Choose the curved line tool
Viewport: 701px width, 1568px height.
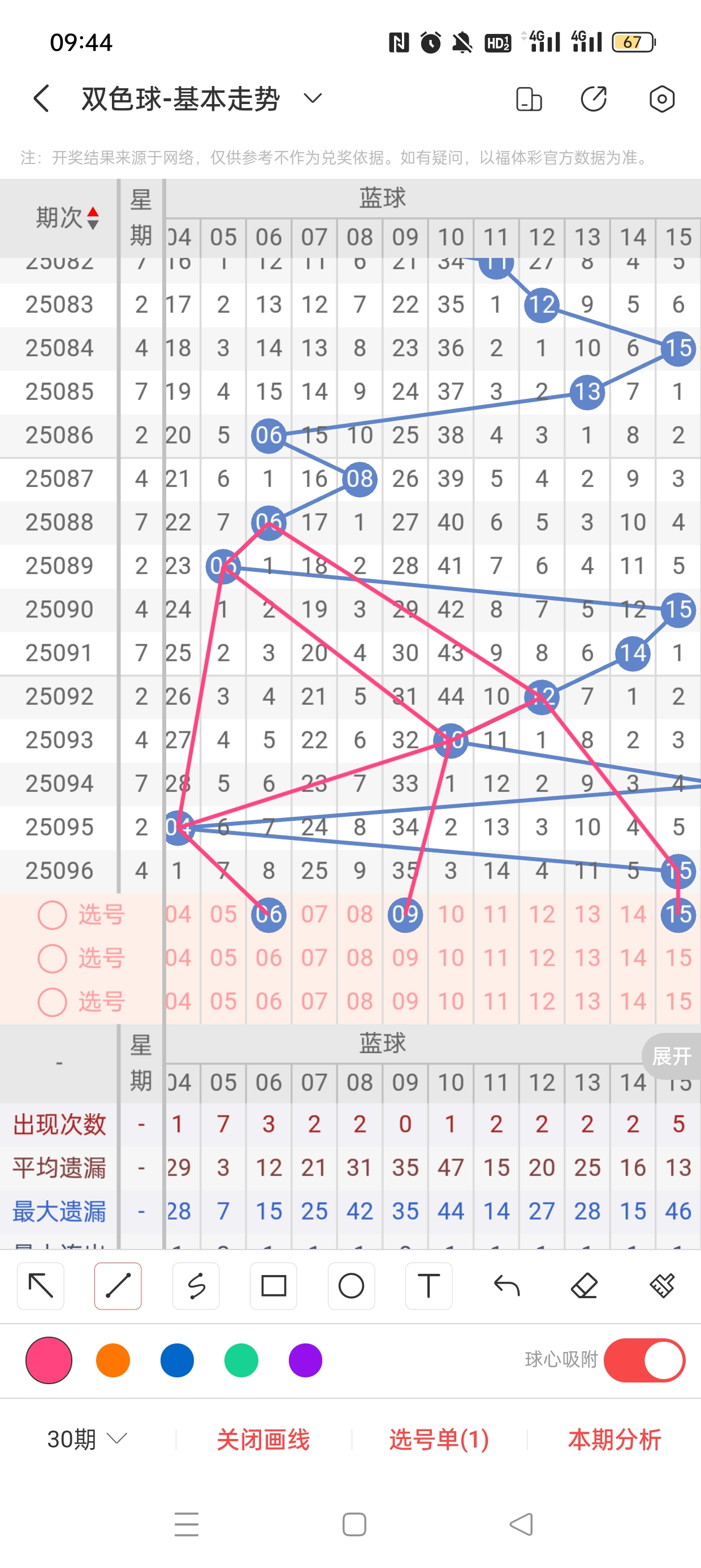196,1286
